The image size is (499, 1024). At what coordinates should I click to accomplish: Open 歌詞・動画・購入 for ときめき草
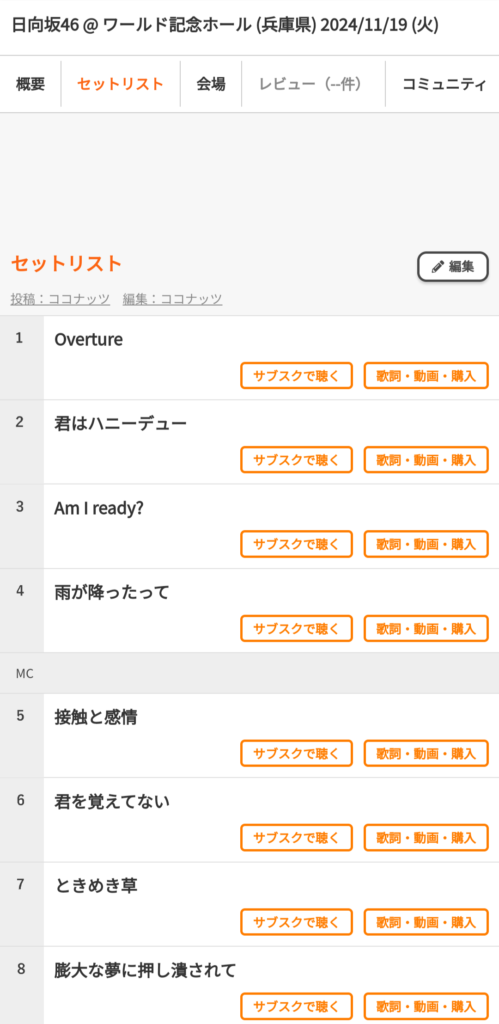click(426, 921)
